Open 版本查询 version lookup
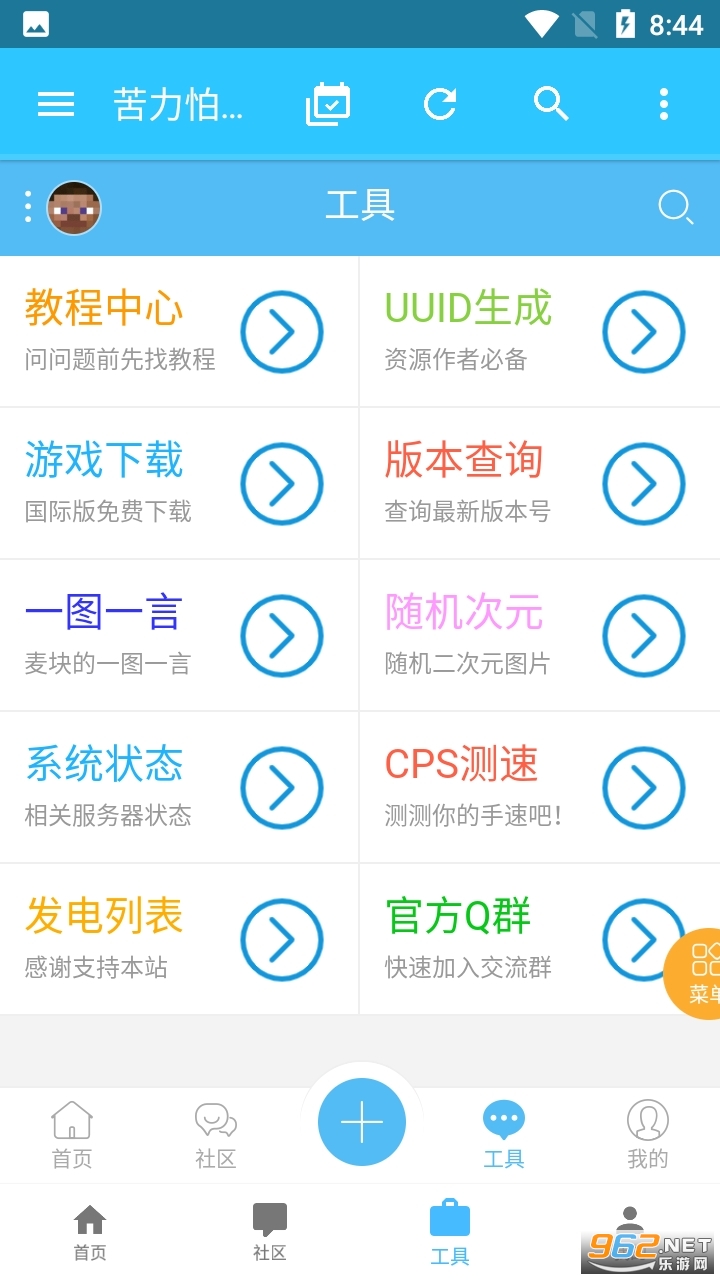This screenshot has height=1280, width=720. coord(540,484)
